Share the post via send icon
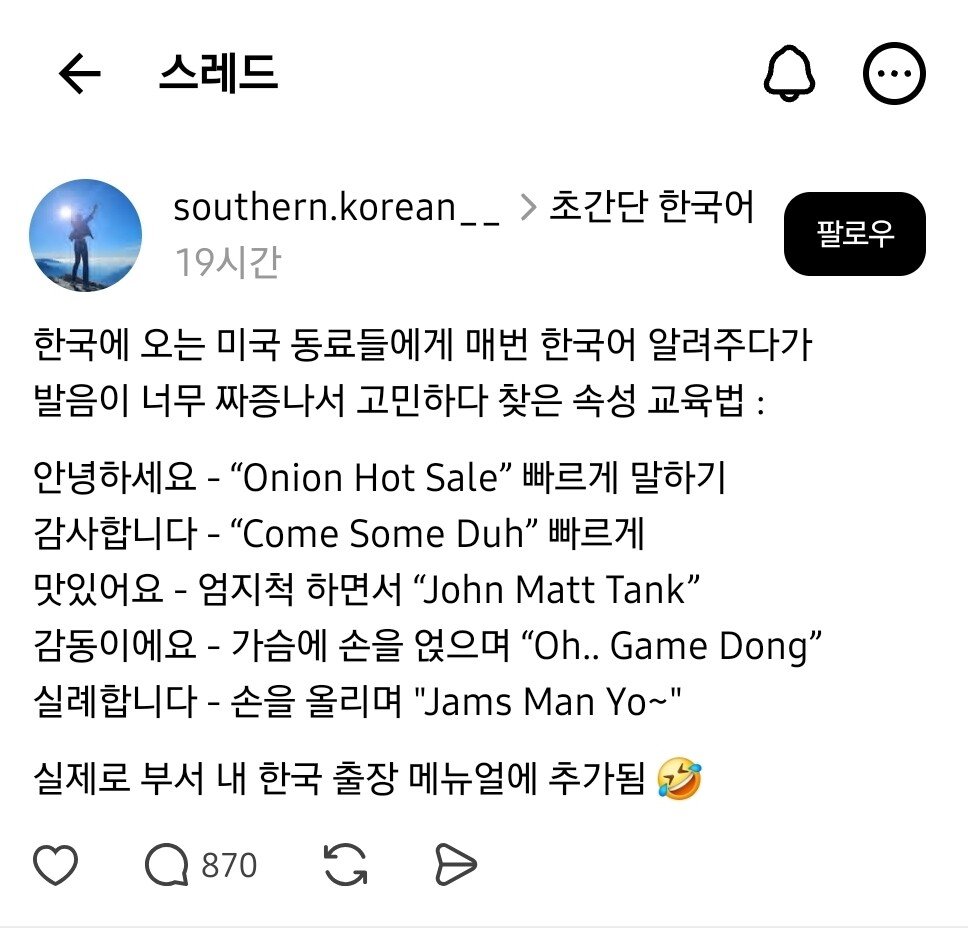This screenshot has width=968, height=935. pos(455,865)
